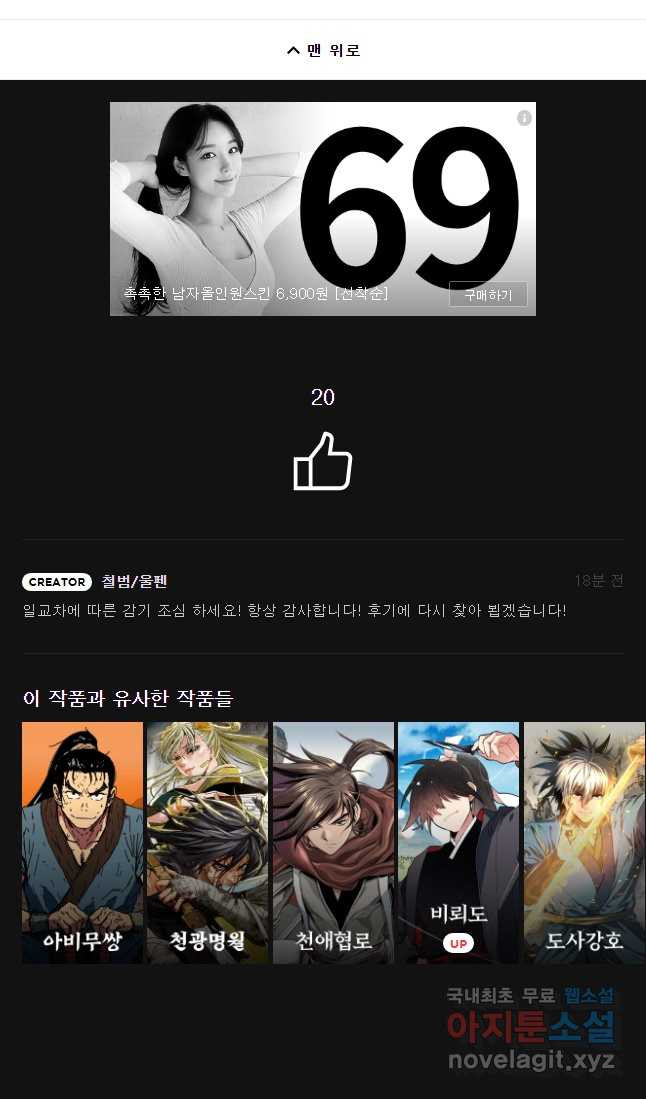
Task: Open the similar work 천광명월
Action: click(207, 842)
